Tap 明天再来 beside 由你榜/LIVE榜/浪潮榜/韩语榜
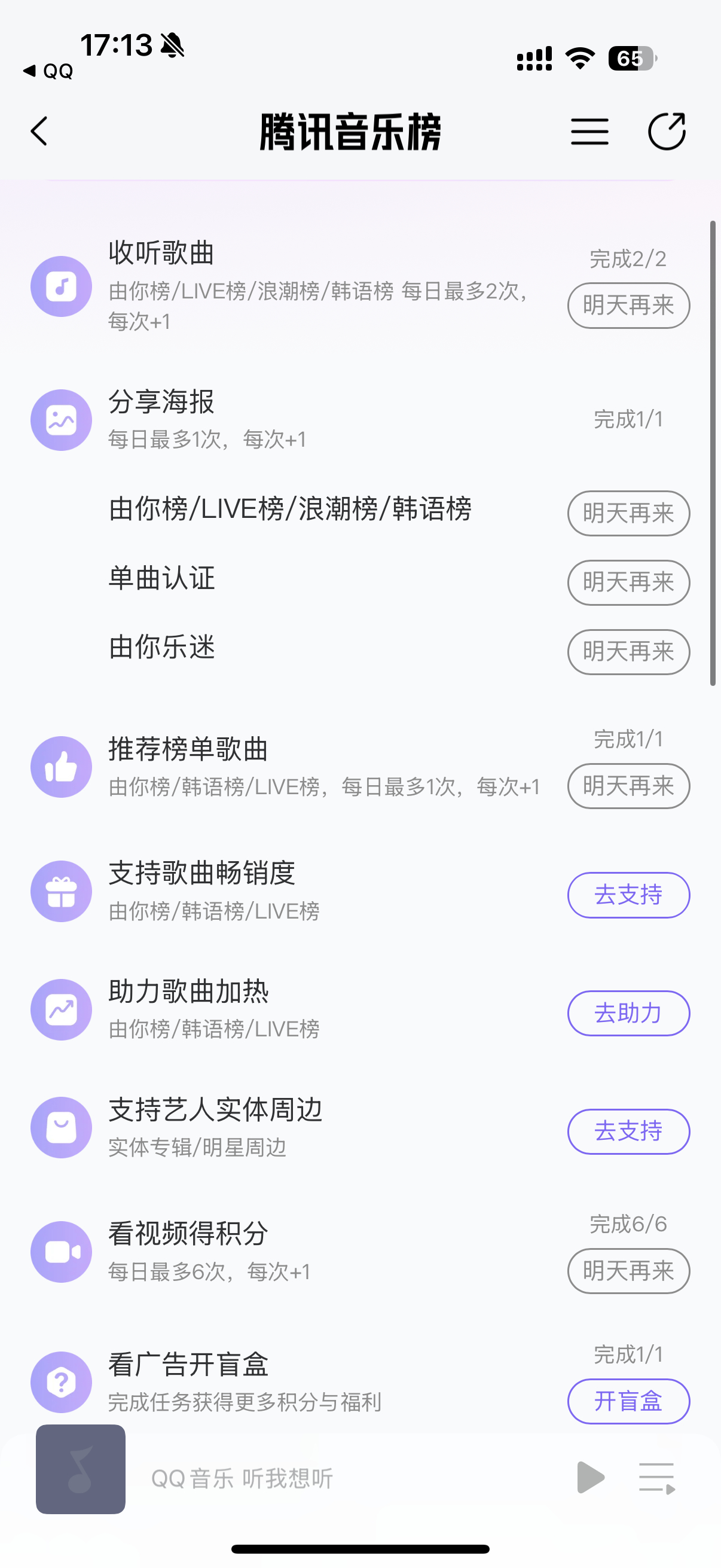This screenshot has width=721, height=1568. 628,513
